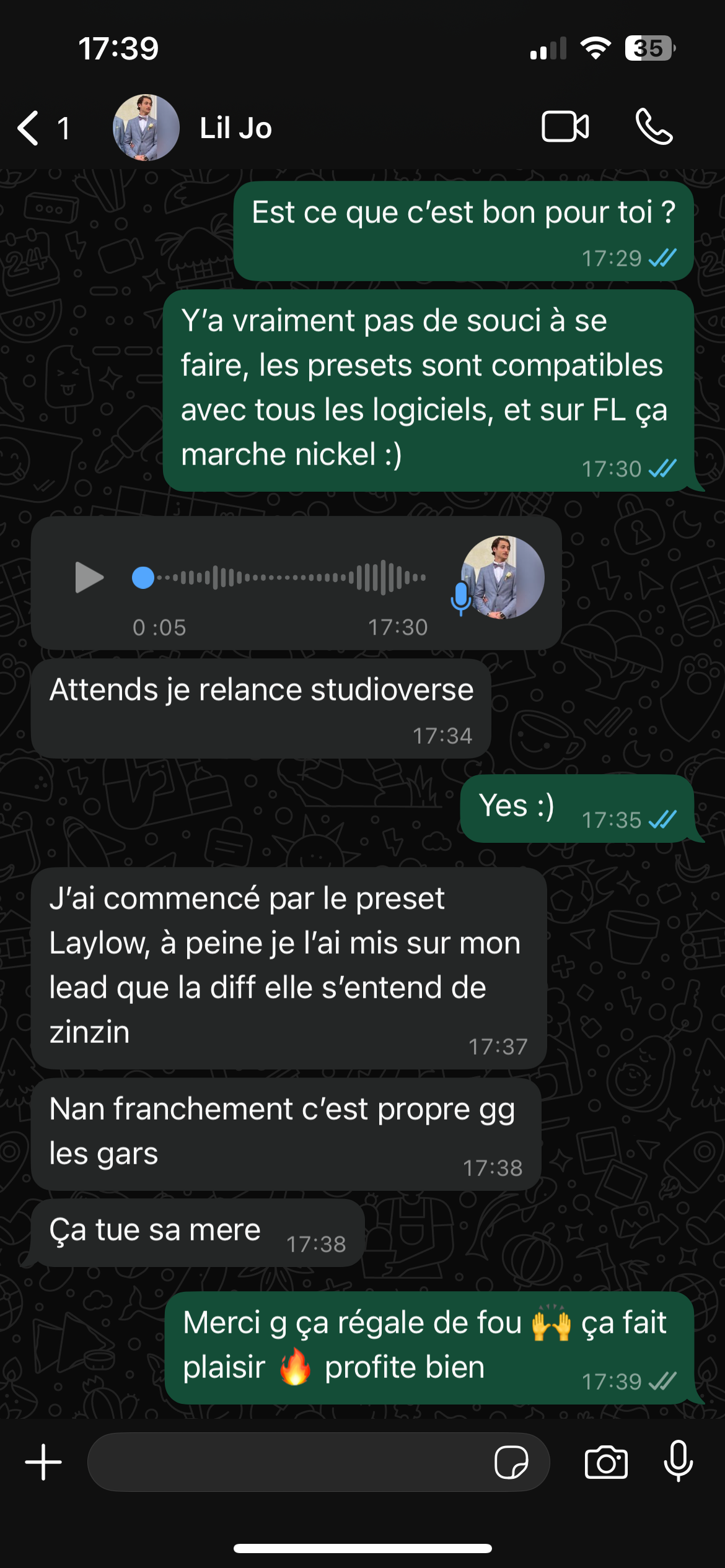This screenshot has height=1568, width=725.
Task: Open the camera to send a photo
Action: point(605,1462)
